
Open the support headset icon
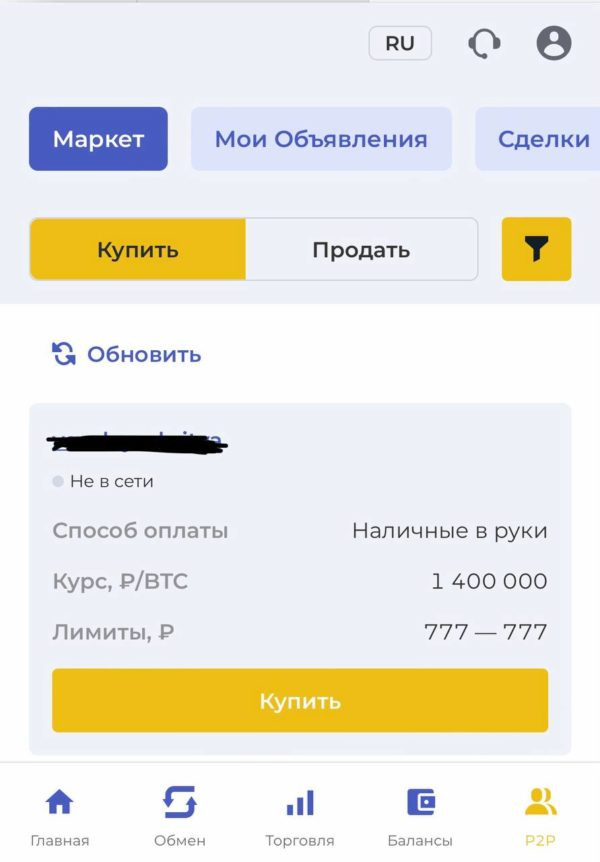tap(484, 44)
